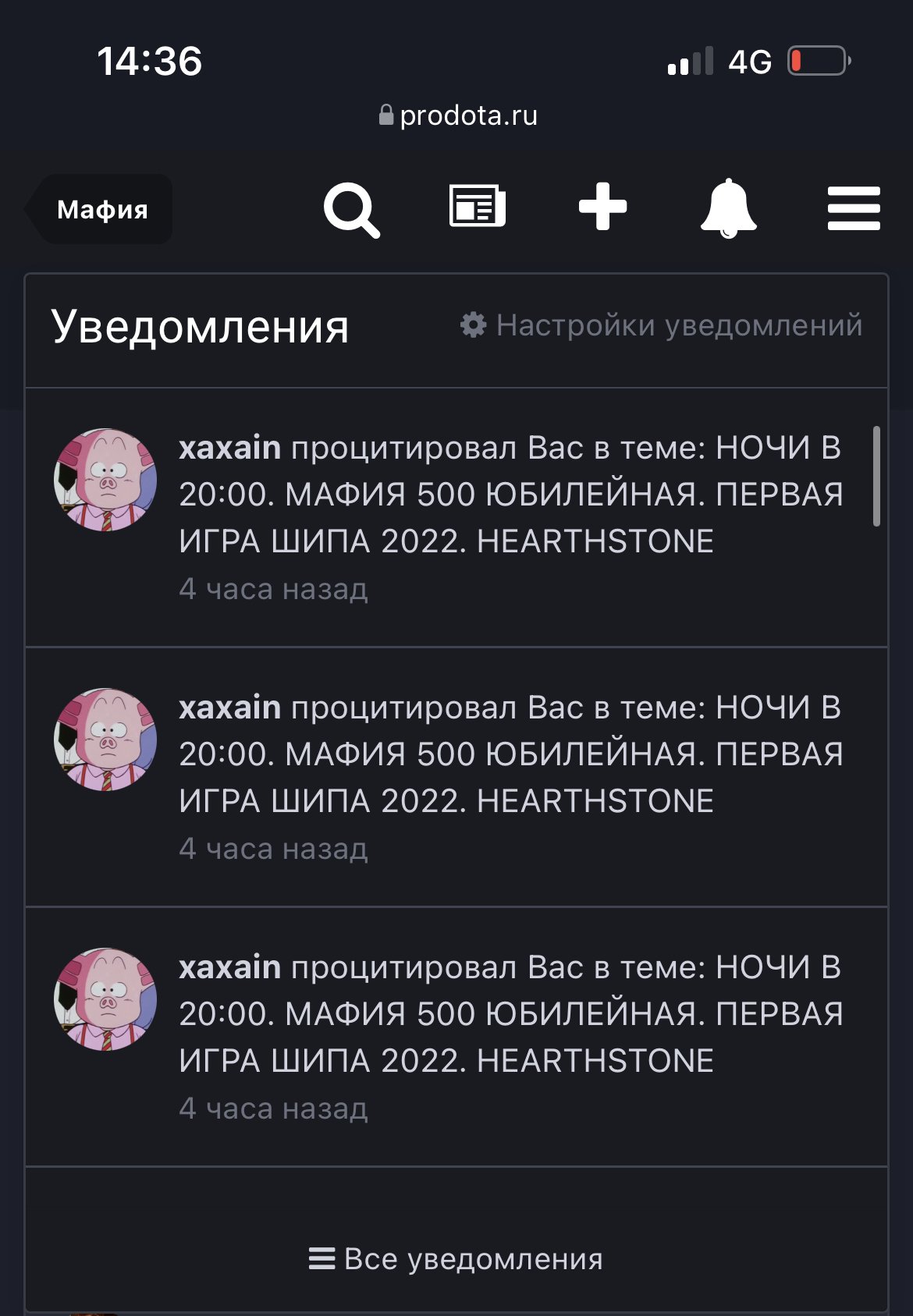913x1316 pixels.
Task: Click the gear icon next to Настройки уведомлений
Action: pyautogui.click(x=476, y=325)
